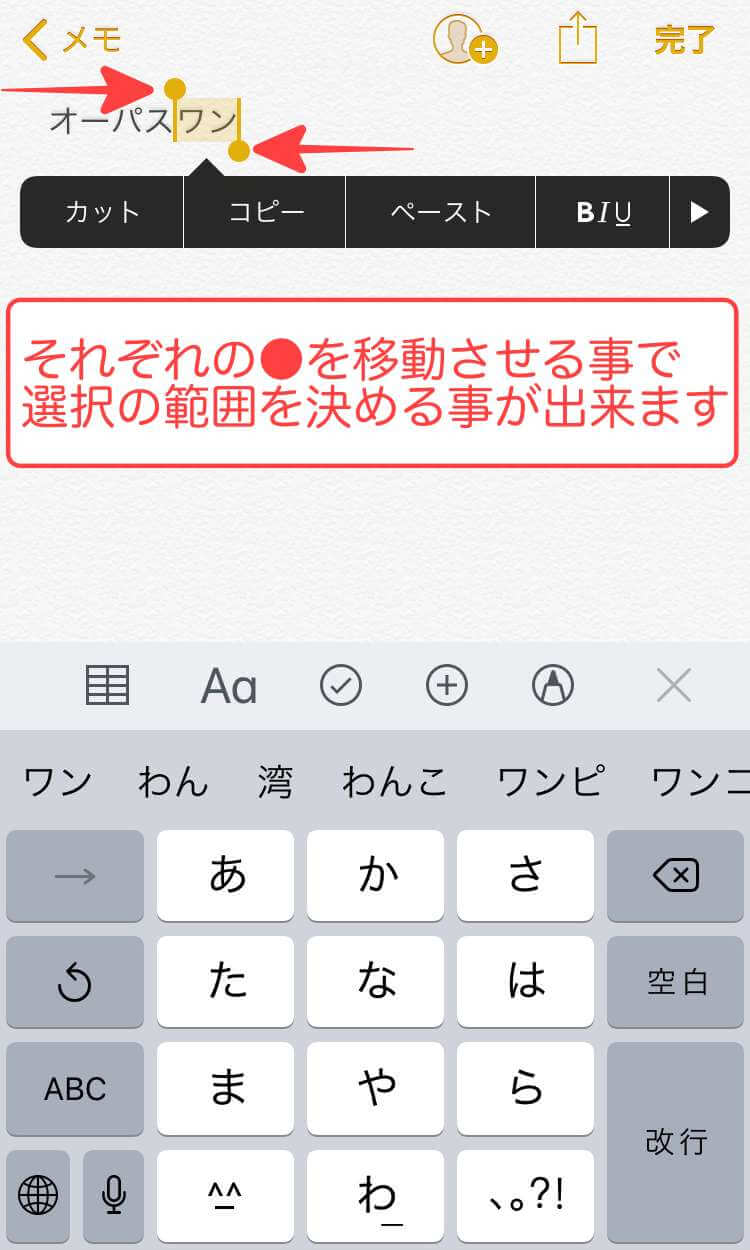Image resolution: width=750 pixels, height=1250 pixels.
Task: Open BIU formatting options
Action: 603,212
